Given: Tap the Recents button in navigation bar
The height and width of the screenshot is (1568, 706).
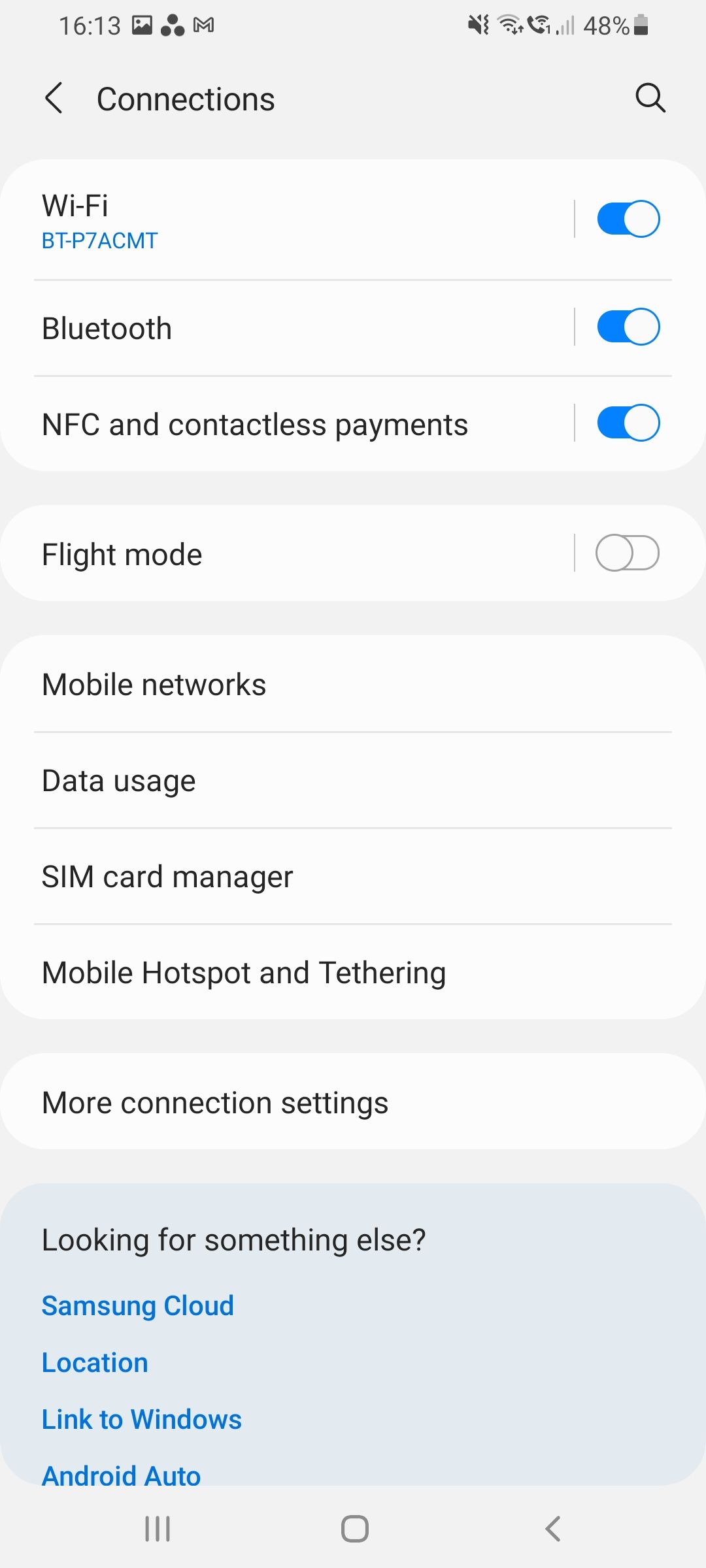Looking at the screenshot, I should tap(157, 1527).
